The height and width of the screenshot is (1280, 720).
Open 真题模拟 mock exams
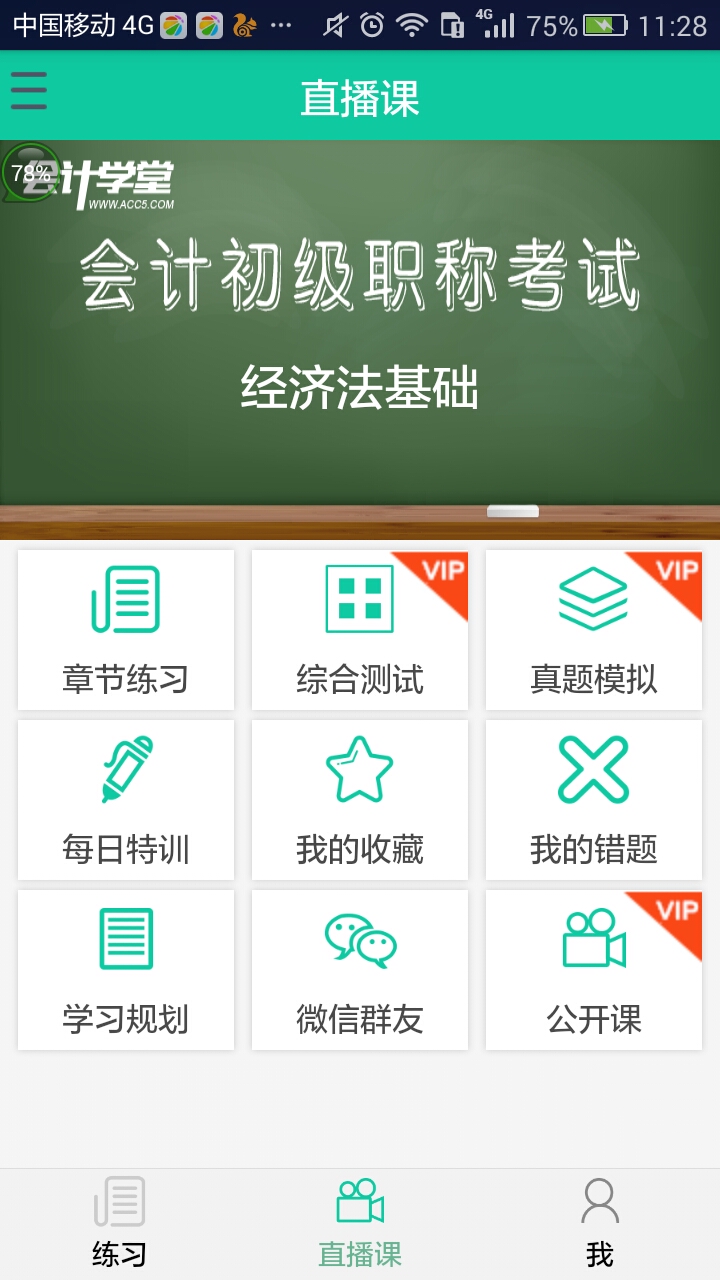point(594,630)
